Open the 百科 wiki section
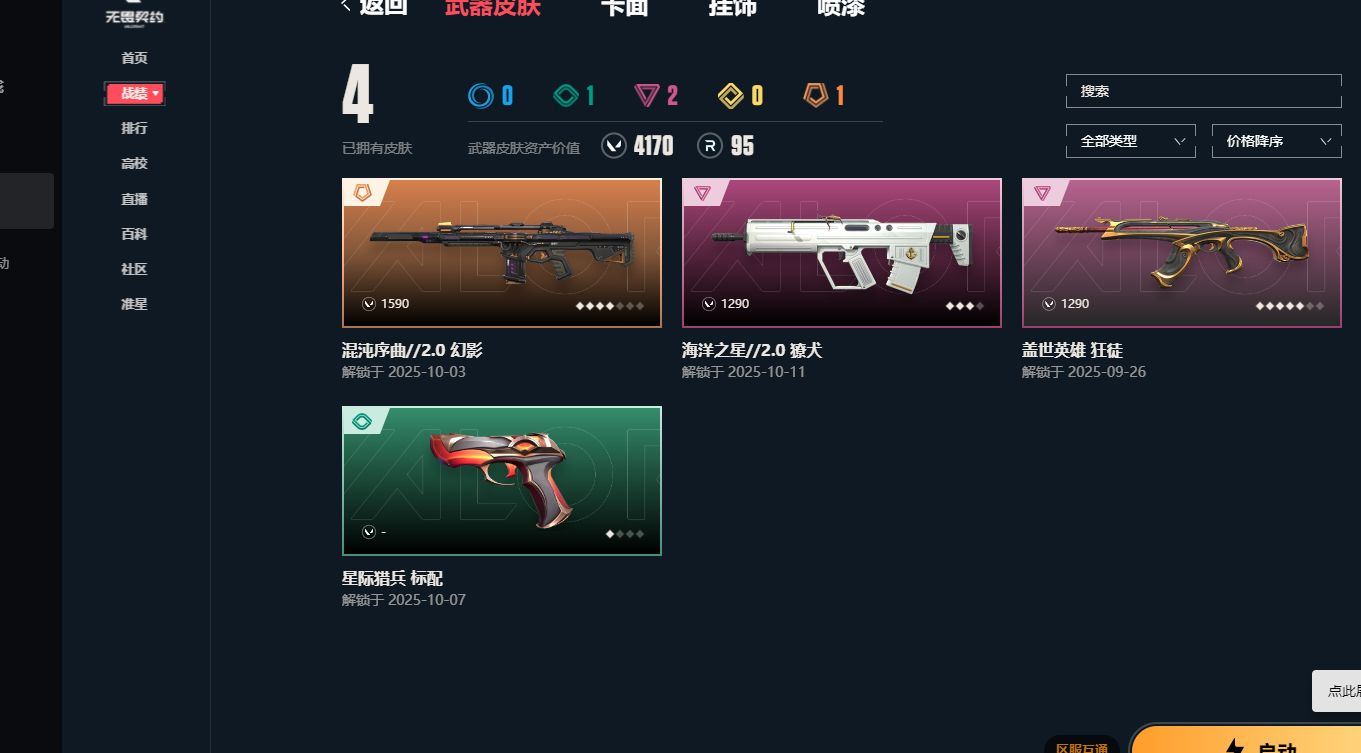 pyautogui.click(x=134, y=234)
